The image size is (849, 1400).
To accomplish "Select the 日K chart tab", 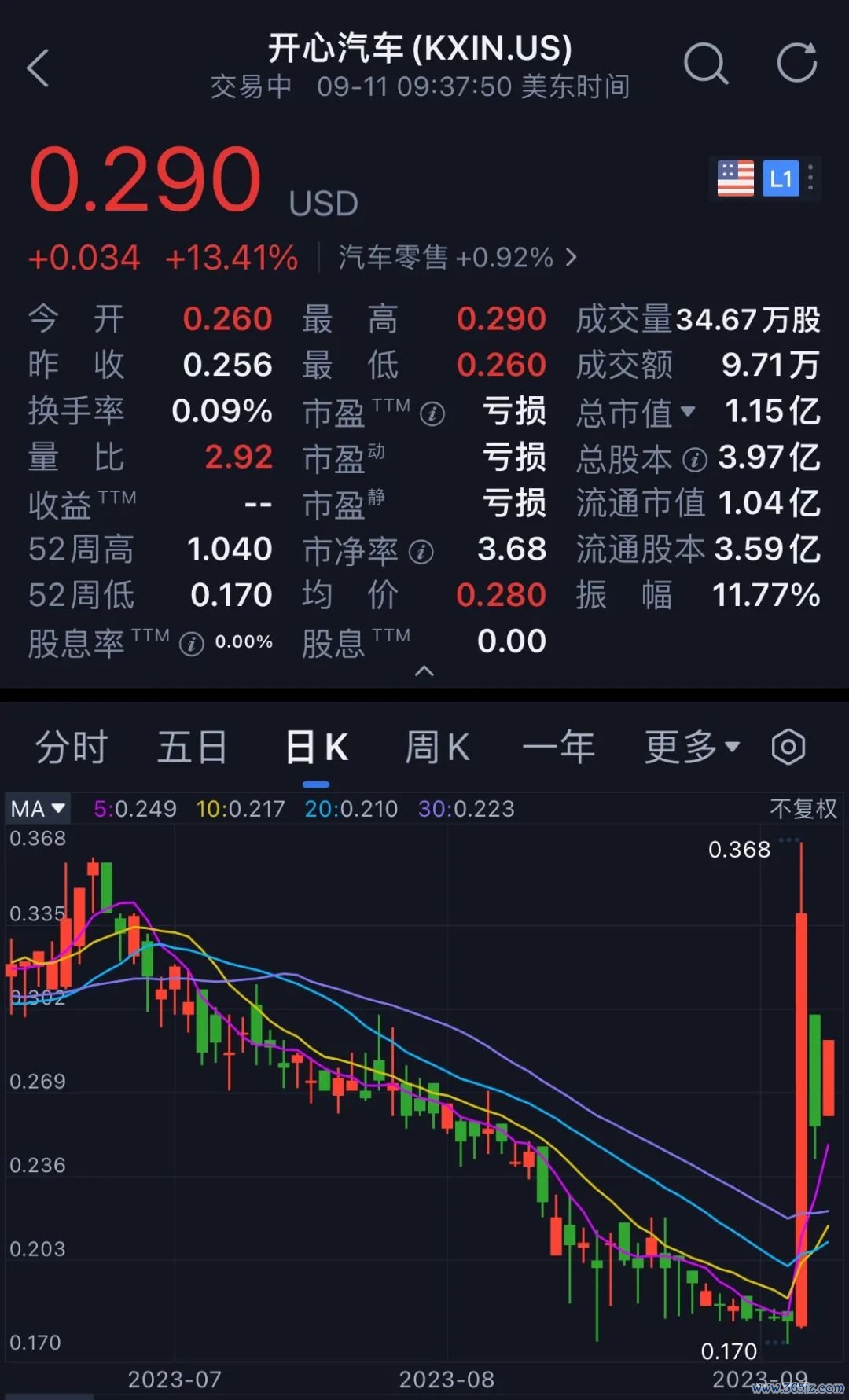I will point(316,747).
